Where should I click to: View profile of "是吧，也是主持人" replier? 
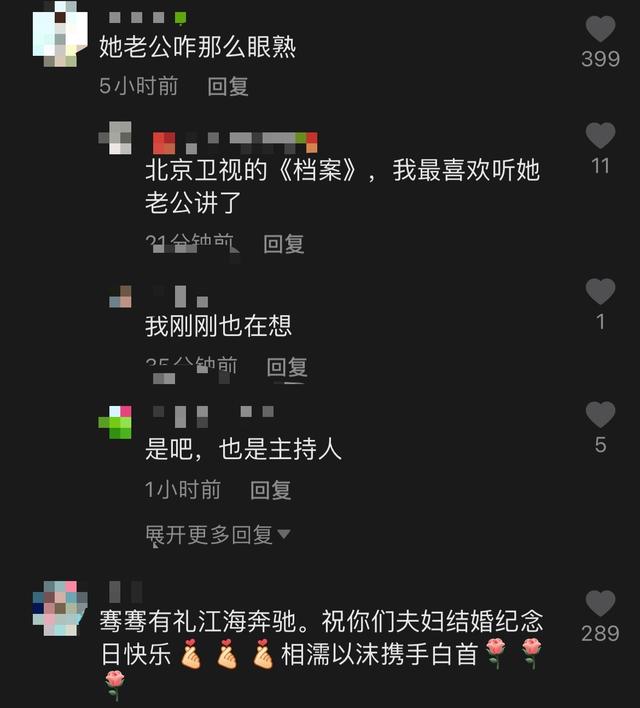pyautogui.click(x=115, y=421)
